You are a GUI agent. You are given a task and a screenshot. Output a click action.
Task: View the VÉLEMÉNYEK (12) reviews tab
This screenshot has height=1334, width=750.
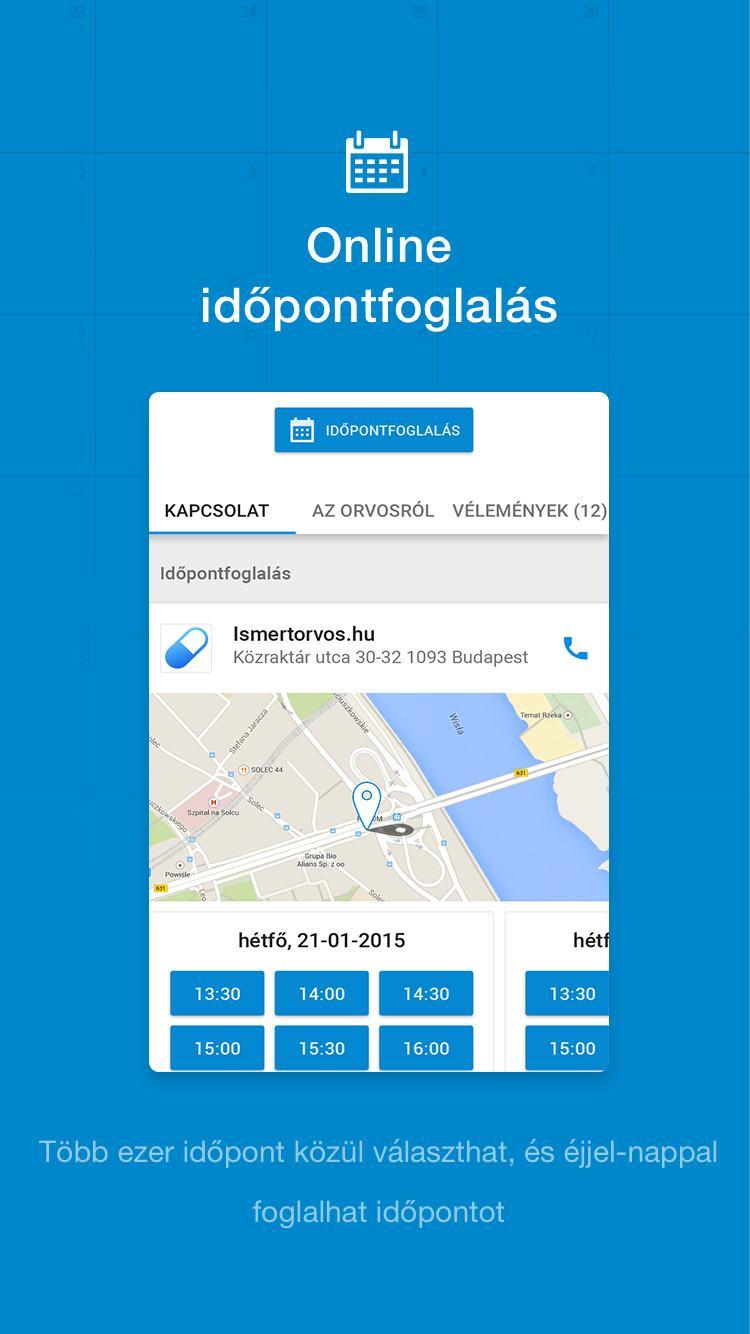coord(531,510)
